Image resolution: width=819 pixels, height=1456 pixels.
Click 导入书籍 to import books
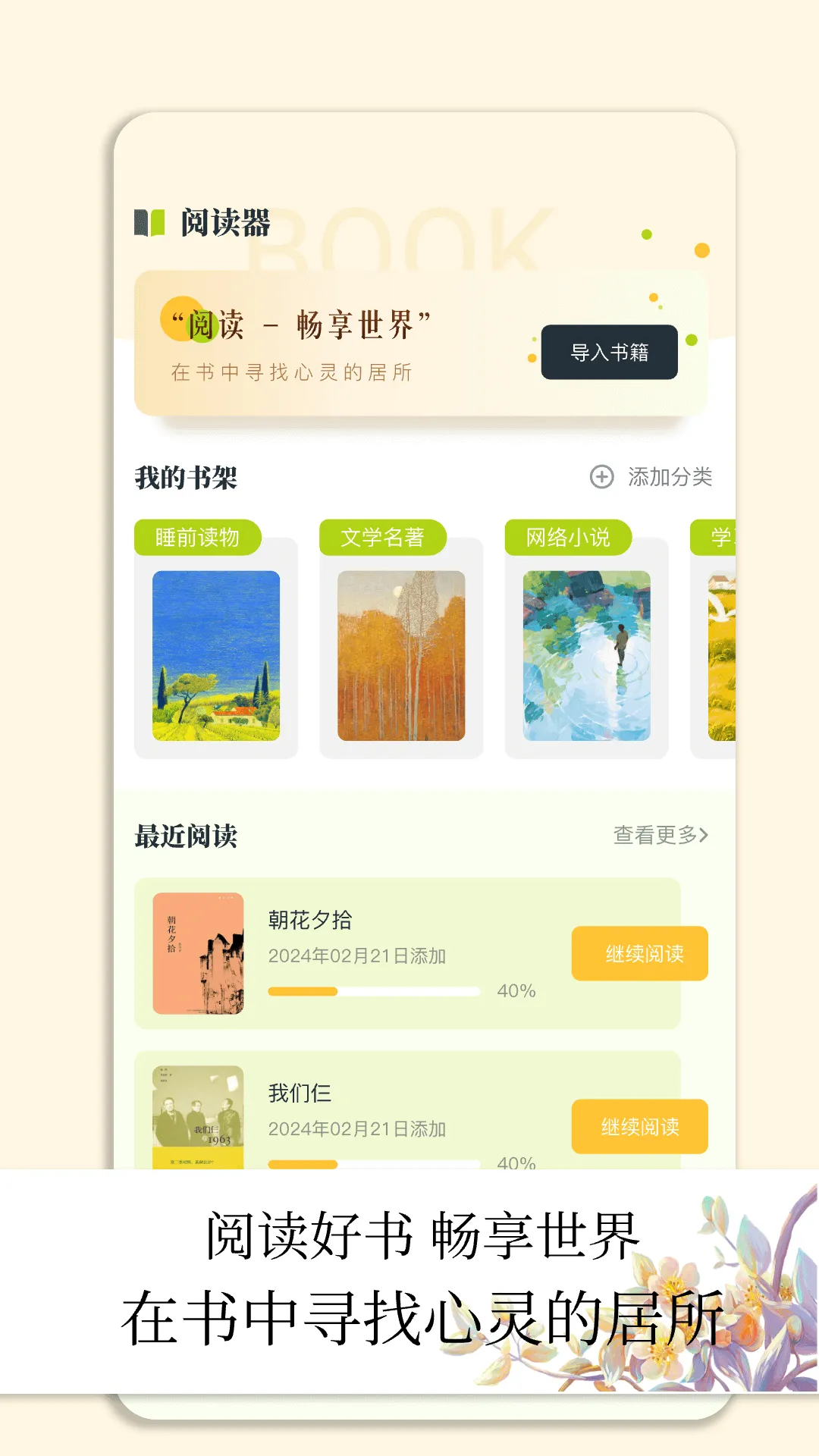click(609, 351)
